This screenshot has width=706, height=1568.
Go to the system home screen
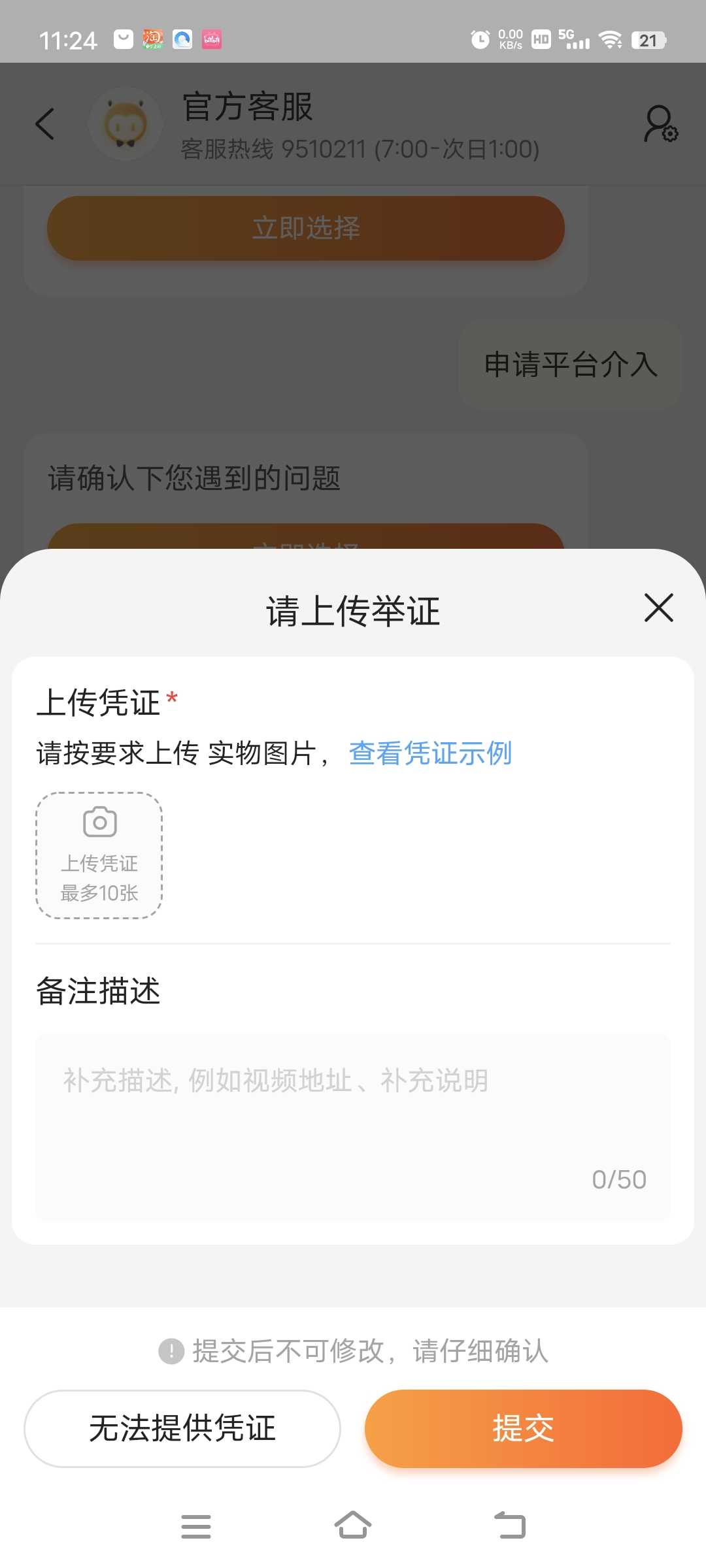(x=353, y=1526)
